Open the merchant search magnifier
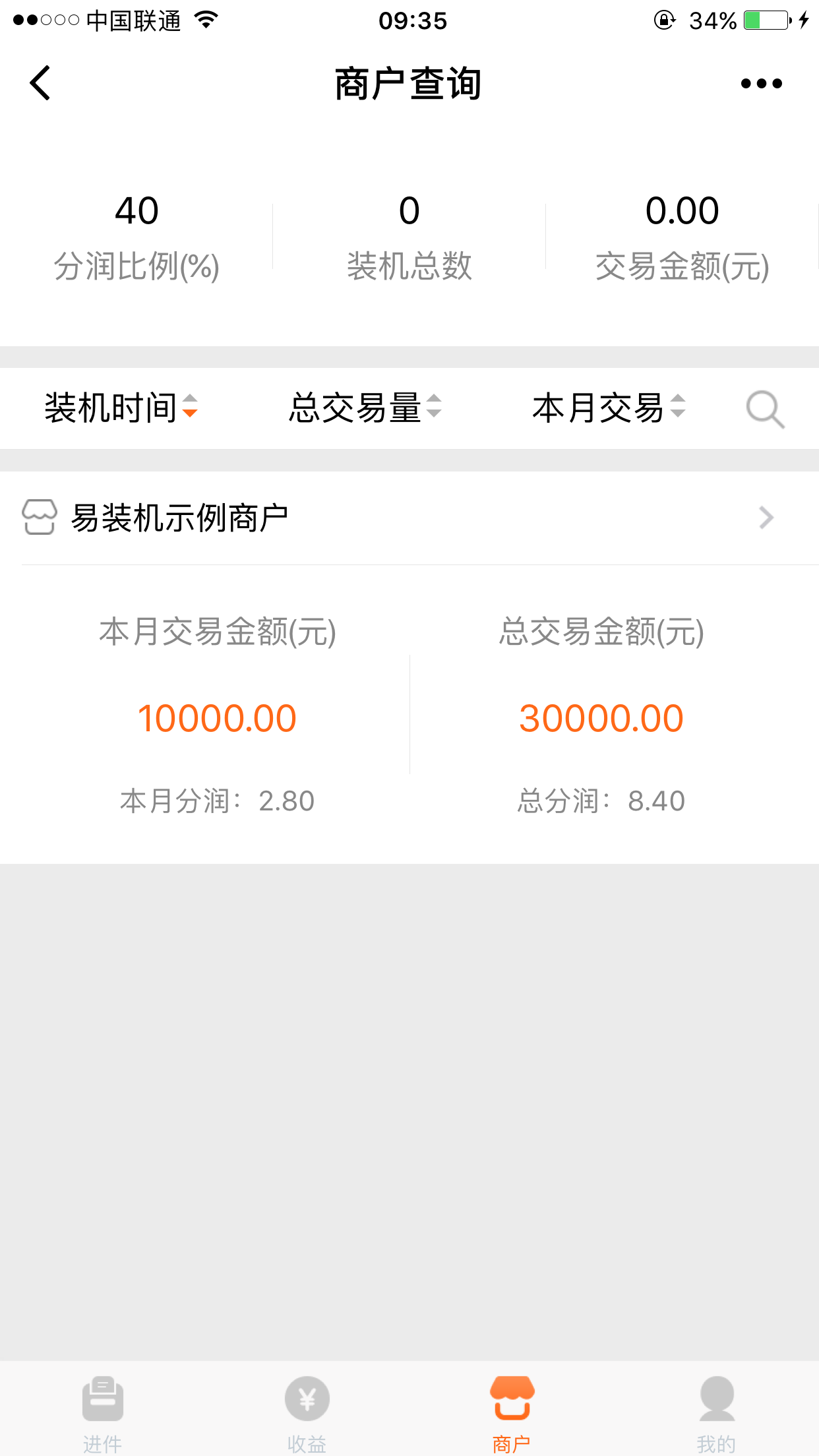819x1456 pixels. (765, 409)
